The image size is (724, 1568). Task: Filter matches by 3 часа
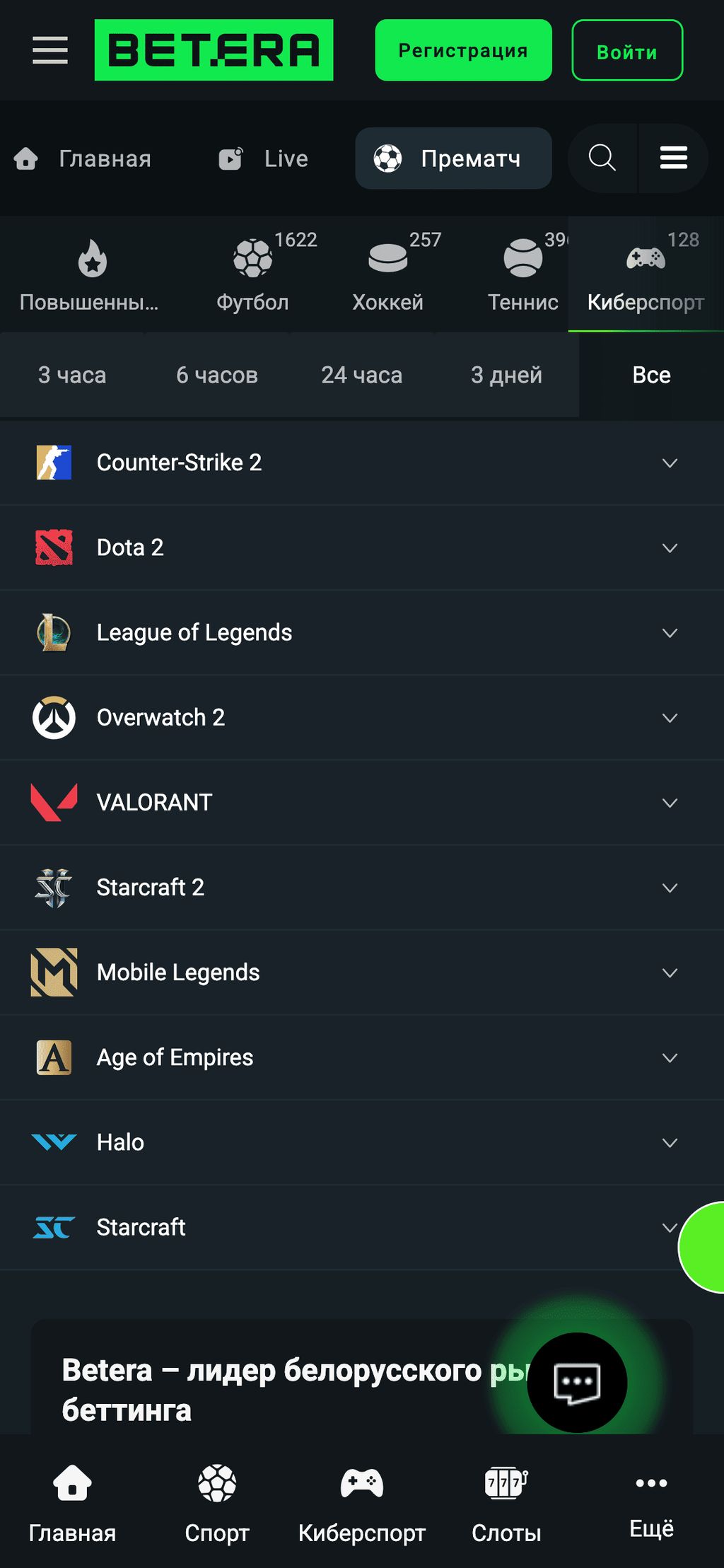(72, 375)
